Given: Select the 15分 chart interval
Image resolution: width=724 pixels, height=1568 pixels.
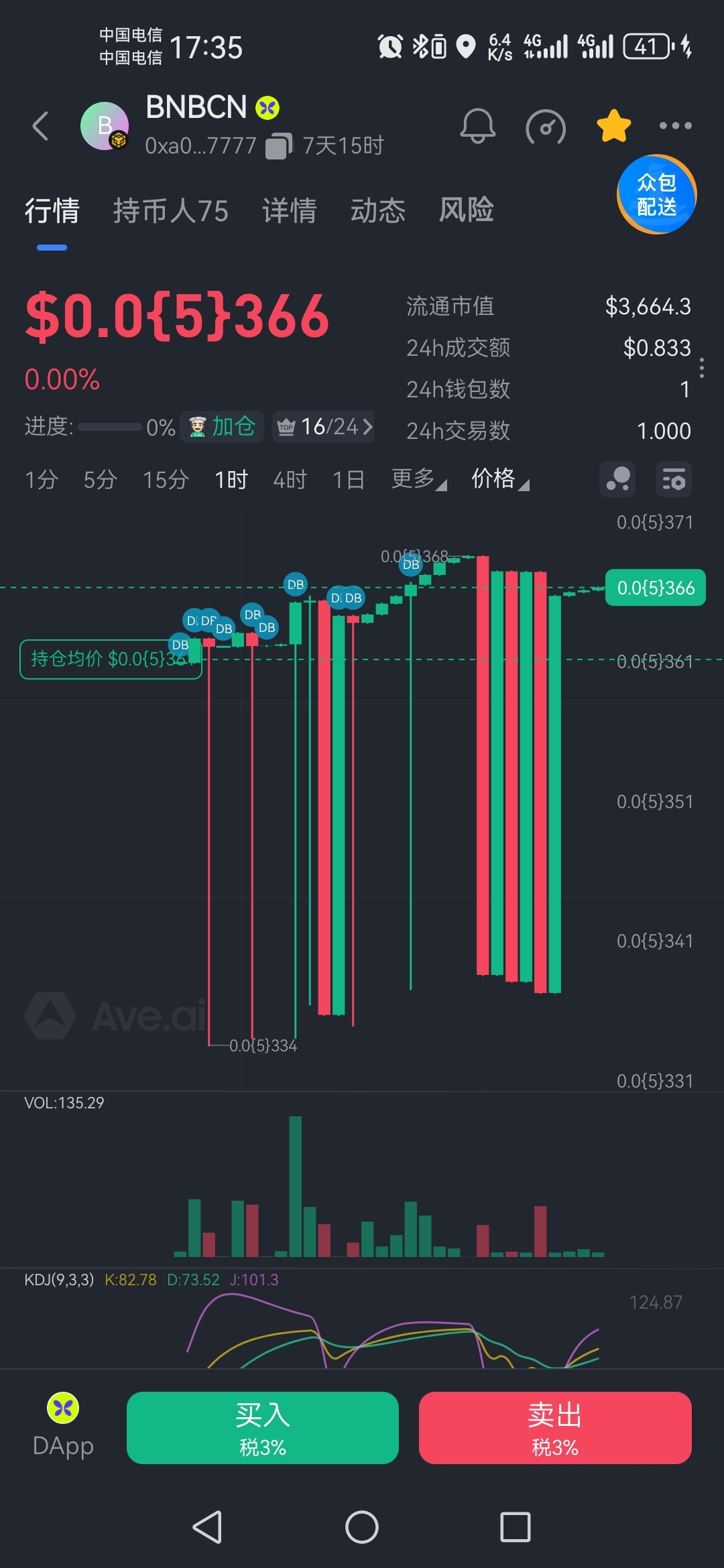Looking at the screenshot, I should pyautogui.click(x=165, y=479).
